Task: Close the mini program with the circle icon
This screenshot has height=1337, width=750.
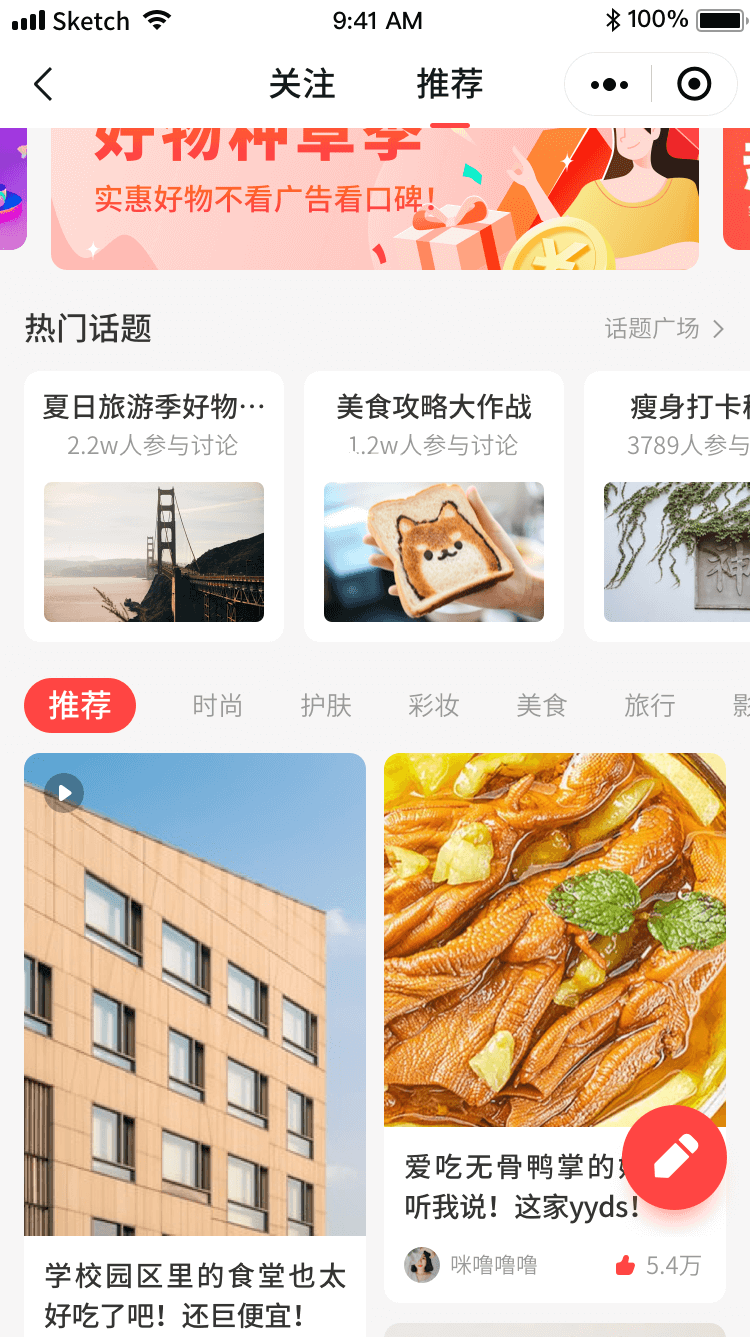Action: (x=694, y=85)
